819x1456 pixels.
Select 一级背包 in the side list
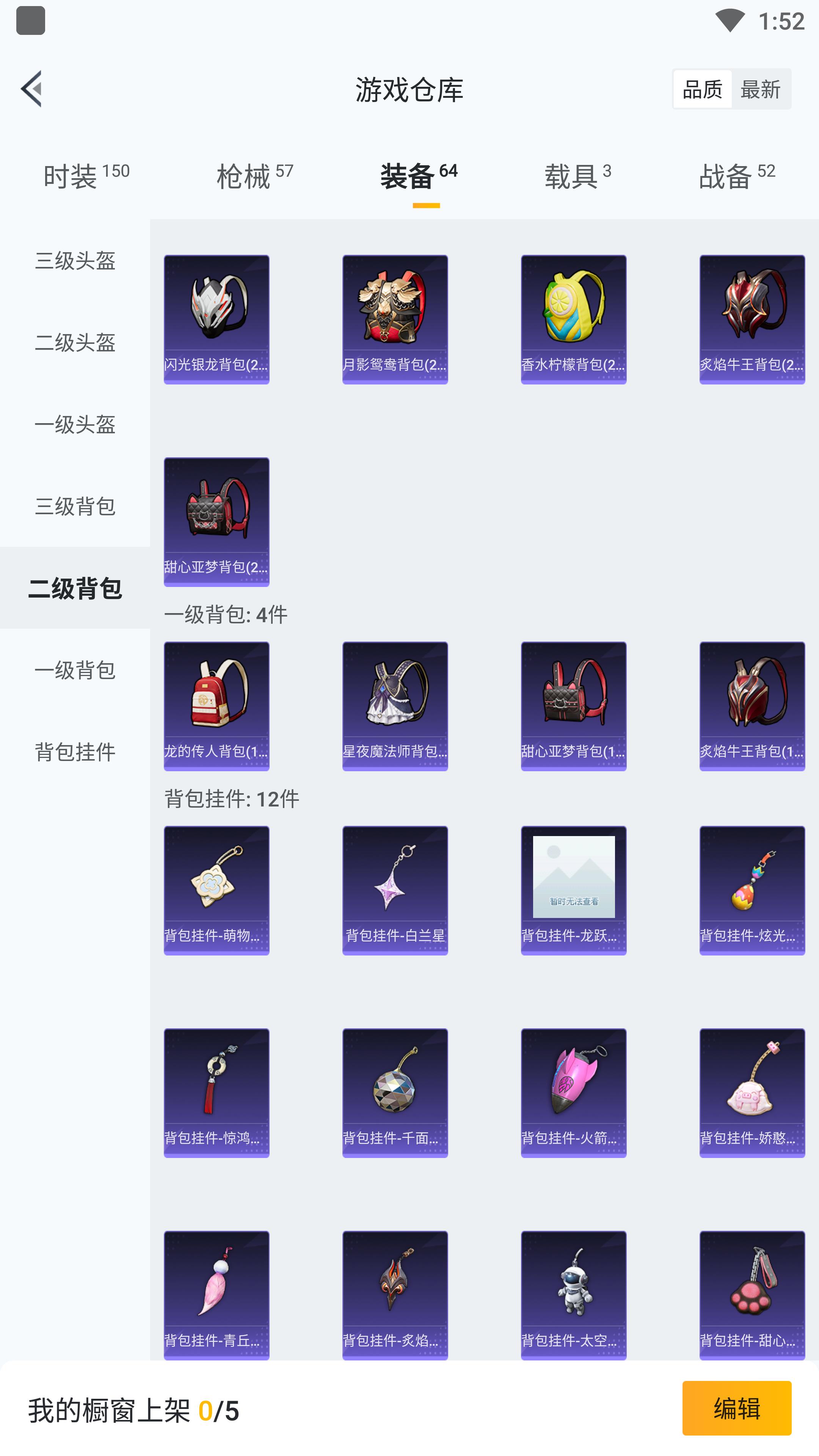(x=75, y=670)
